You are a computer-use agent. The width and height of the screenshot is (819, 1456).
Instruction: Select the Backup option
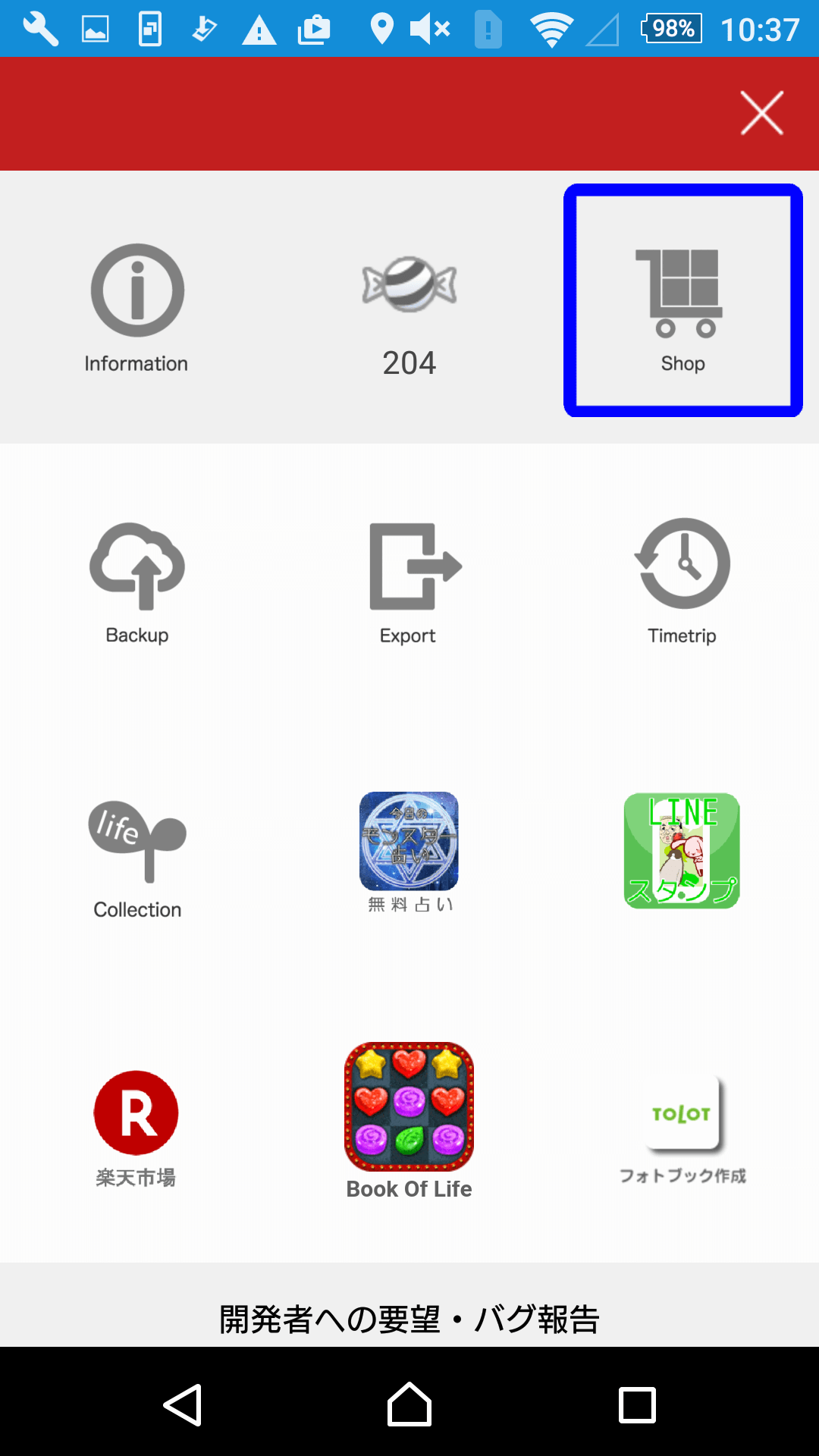137,582
